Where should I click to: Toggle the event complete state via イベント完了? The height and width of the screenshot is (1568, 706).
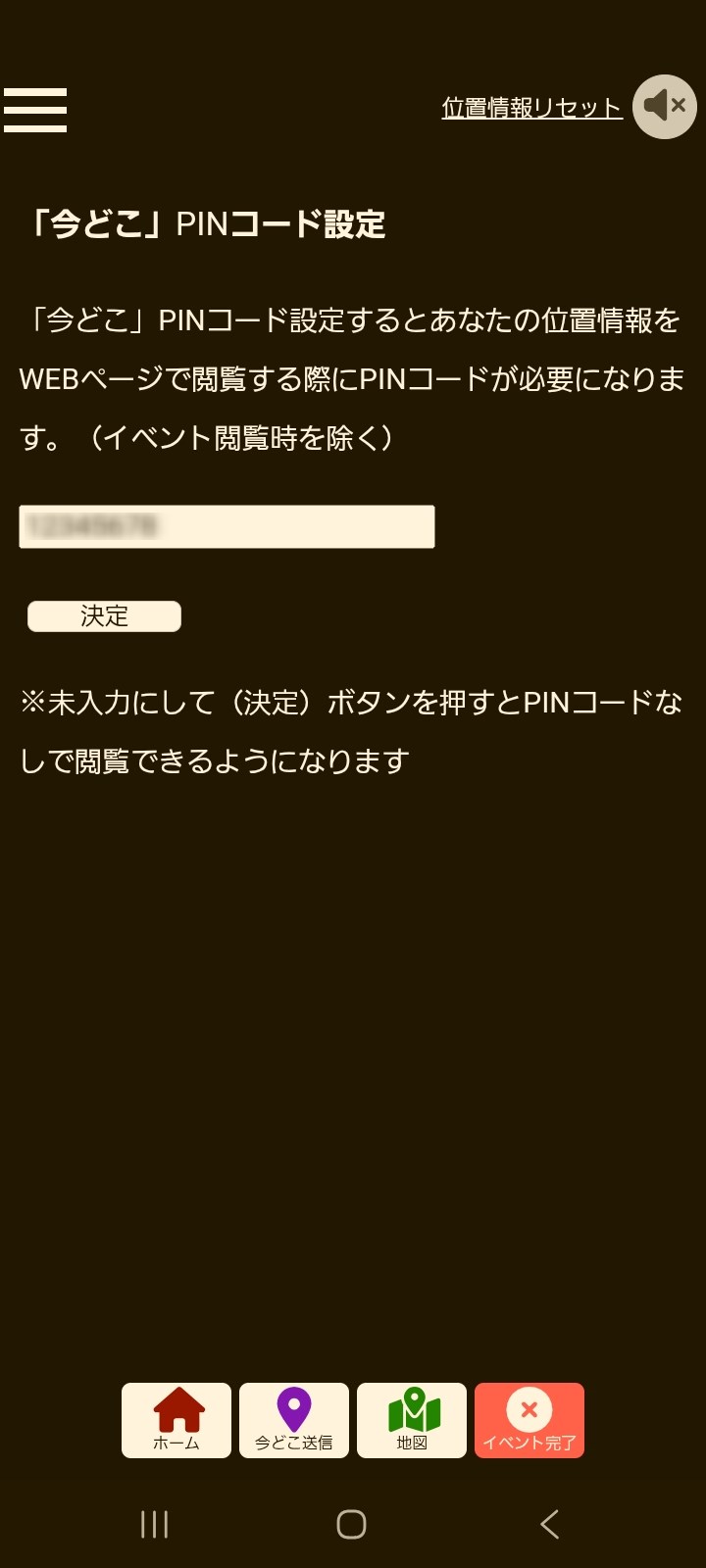pyautogui.click(x=529, y=1420)
